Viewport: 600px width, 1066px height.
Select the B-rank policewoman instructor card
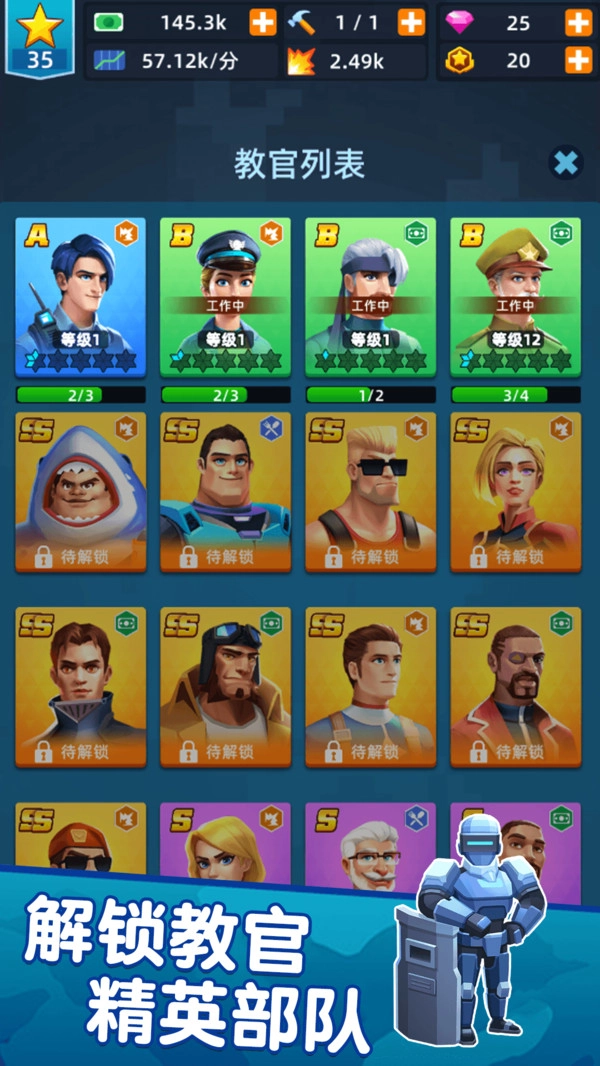[x=226, y=297]
